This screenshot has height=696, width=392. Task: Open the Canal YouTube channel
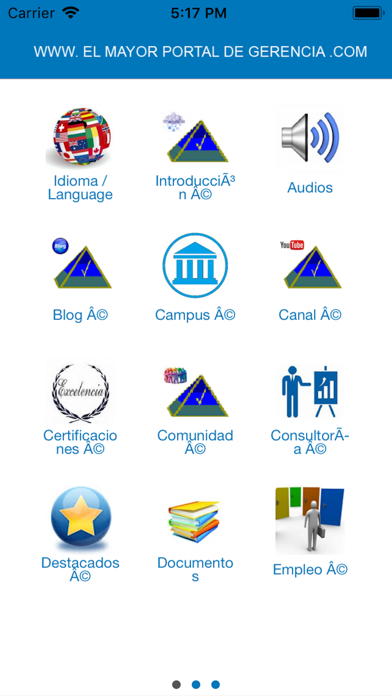tap(310, 277)
